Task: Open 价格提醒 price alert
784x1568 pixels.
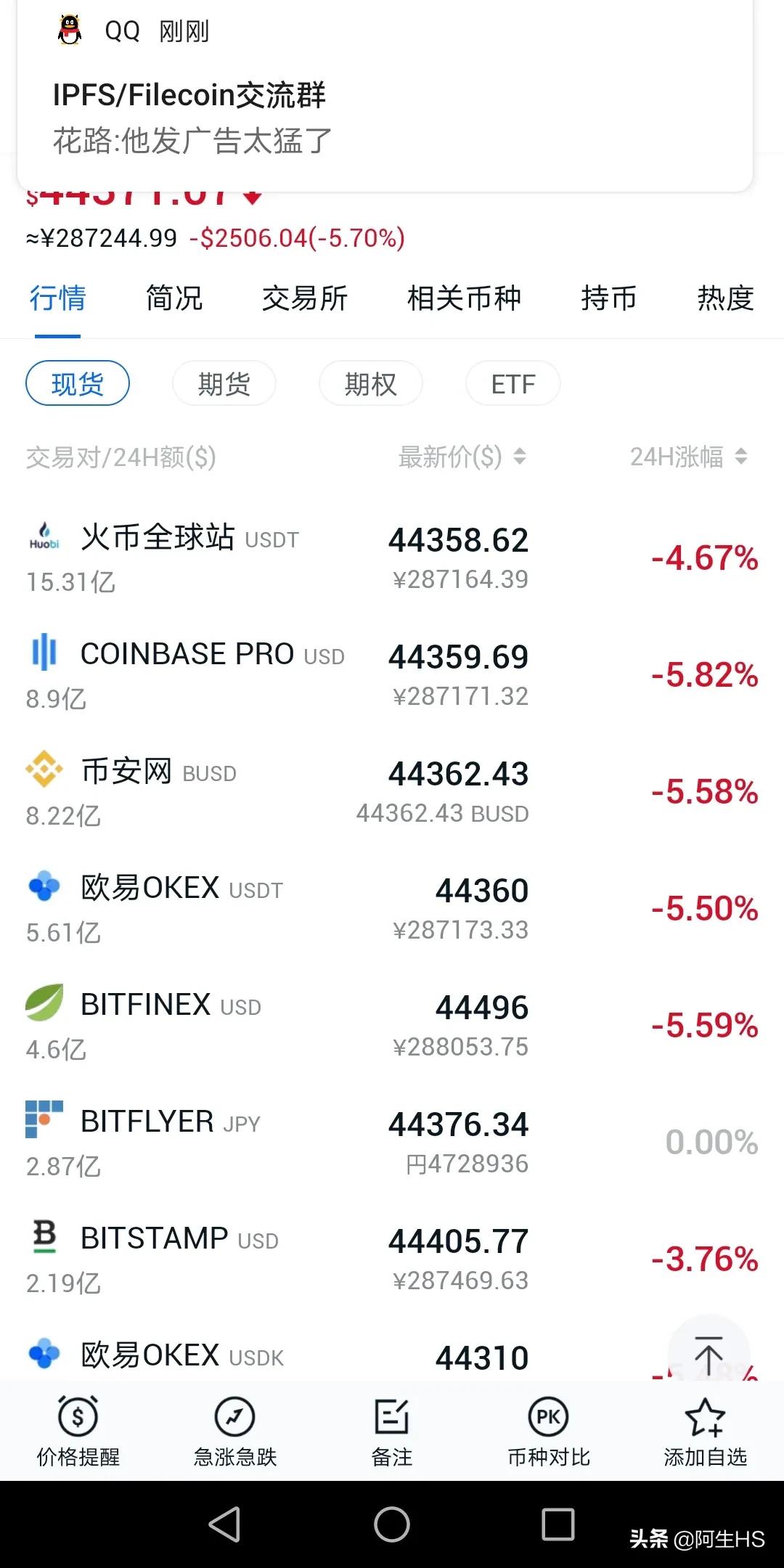Action: pyautogui.click(x=78, y=1432)
